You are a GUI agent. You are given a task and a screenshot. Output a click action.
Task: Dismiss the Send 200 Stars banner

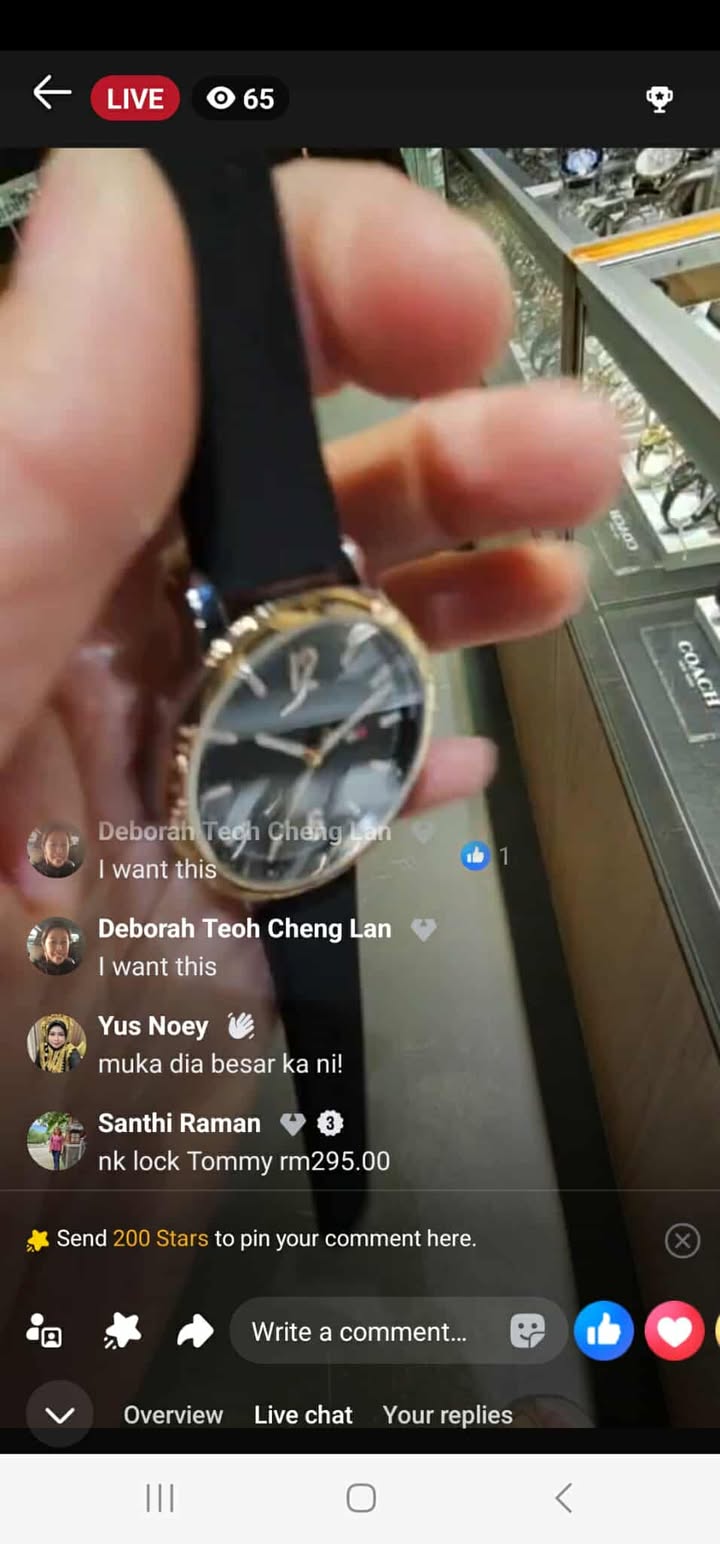pos(682,1241)
